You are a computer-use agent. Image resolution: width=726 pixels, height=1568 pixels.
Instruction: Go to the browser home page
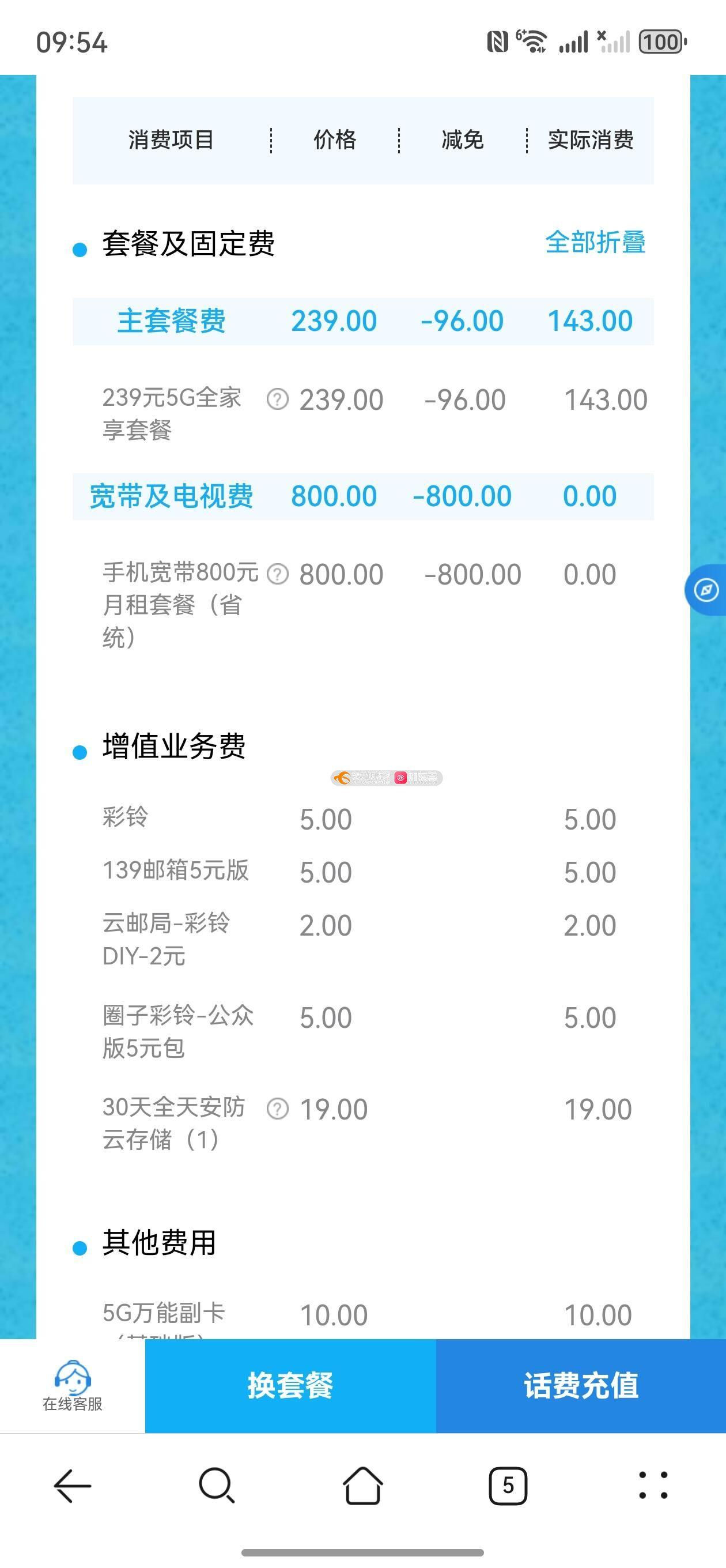pos(362,1486)
